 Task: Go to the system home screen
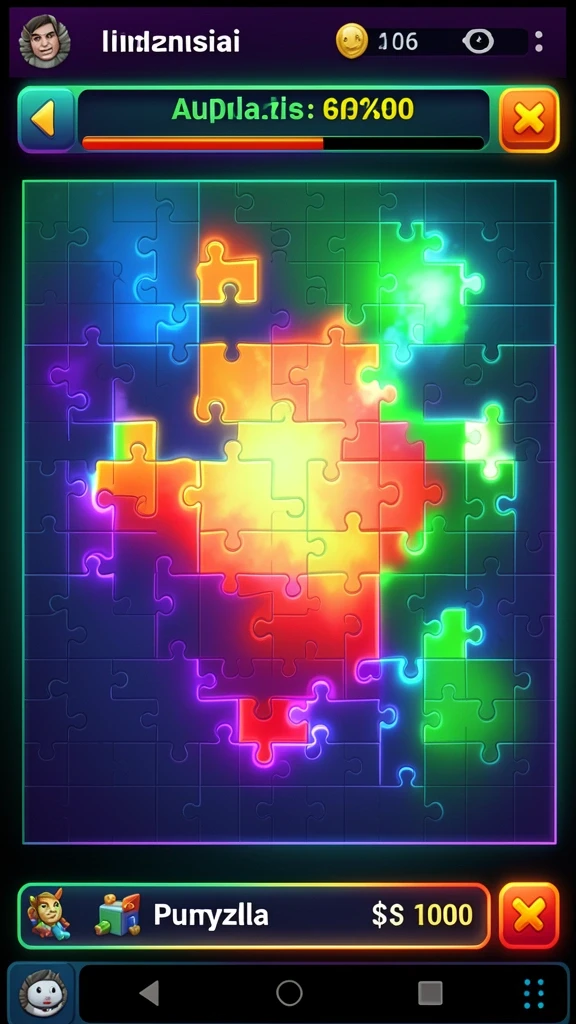click(289, 993)
